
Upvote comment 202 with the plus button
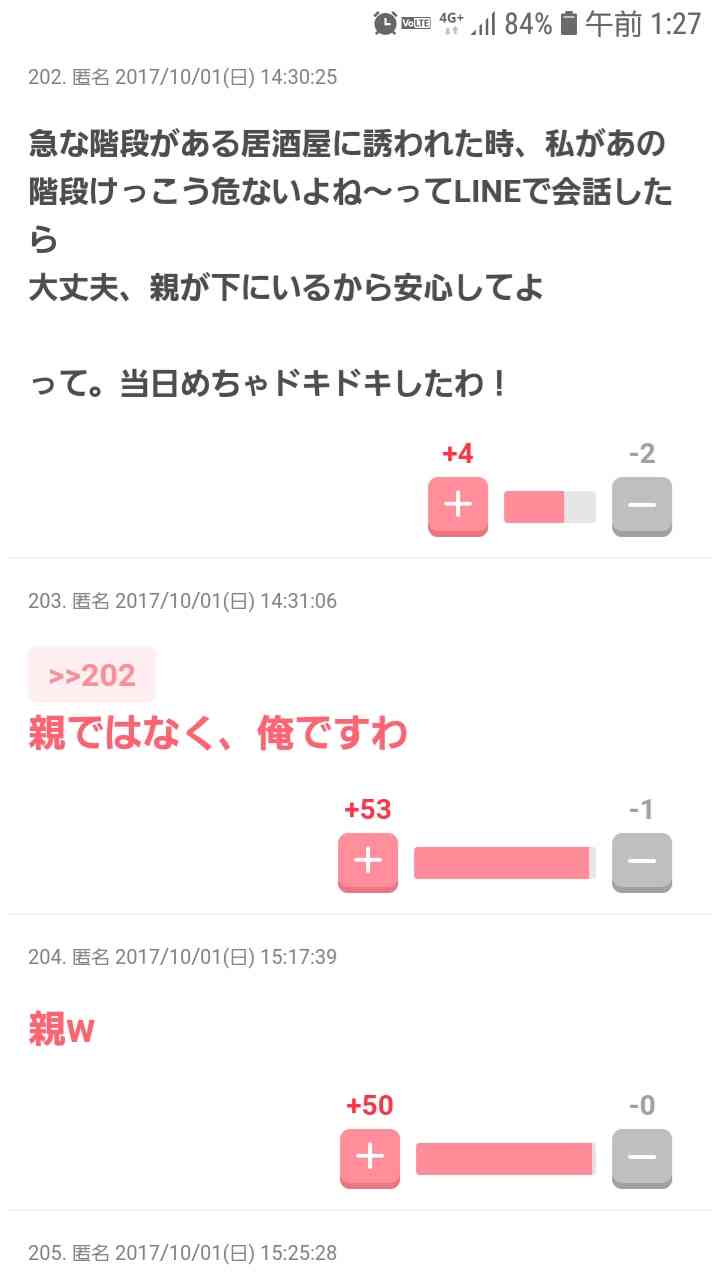coord(457,505)
